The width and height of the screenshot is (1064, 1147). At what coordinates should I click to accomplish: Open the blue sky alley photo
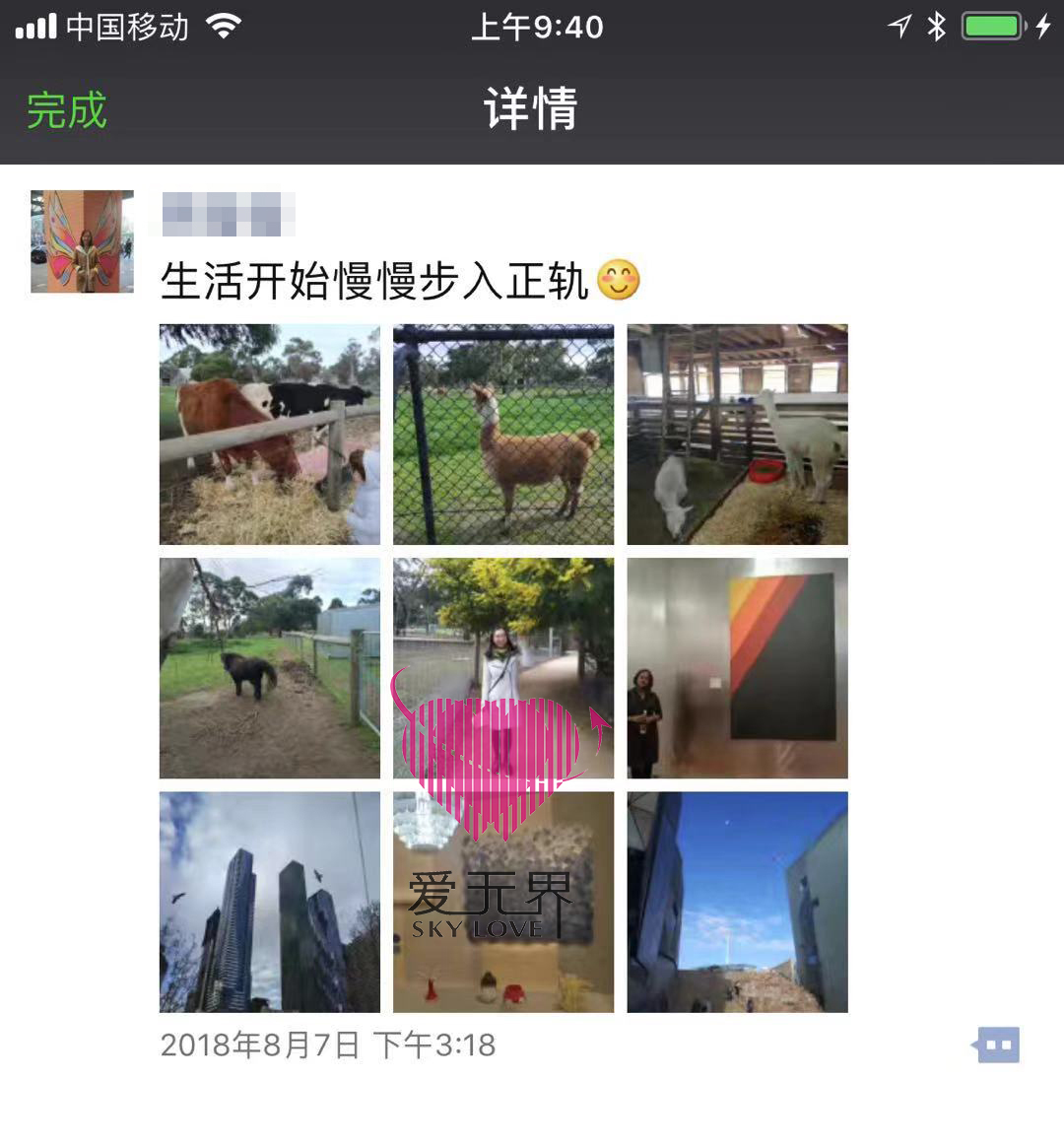[x=737, y=902]
